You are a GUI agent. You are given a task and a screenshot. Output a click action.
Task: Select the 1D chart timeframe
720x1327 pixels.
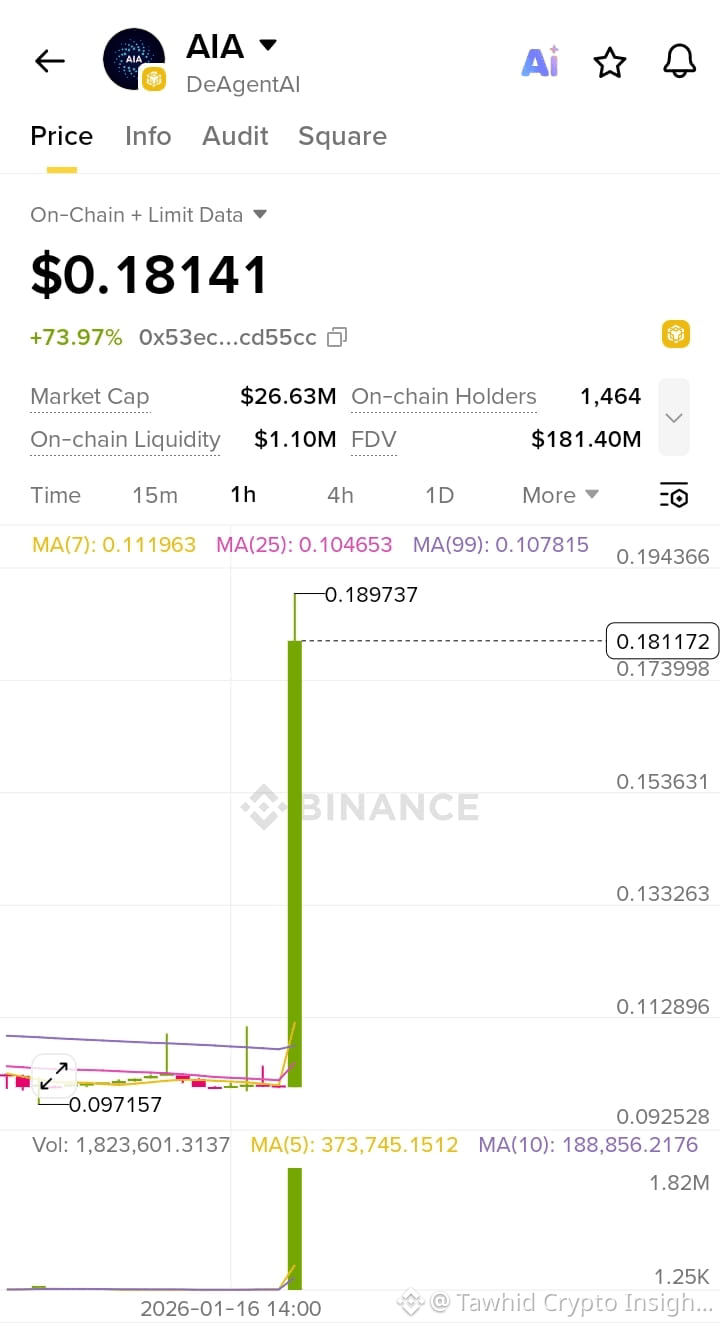(439, 495)
